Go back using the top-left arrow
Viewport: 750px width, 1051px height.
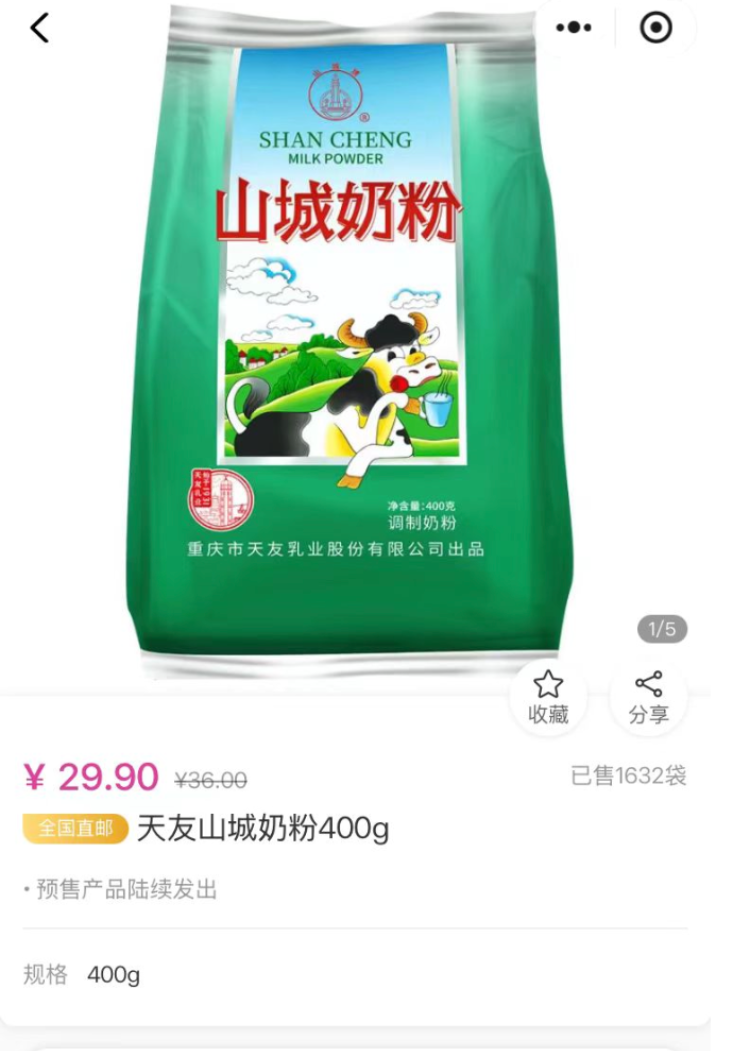click(x=39, y=28)
